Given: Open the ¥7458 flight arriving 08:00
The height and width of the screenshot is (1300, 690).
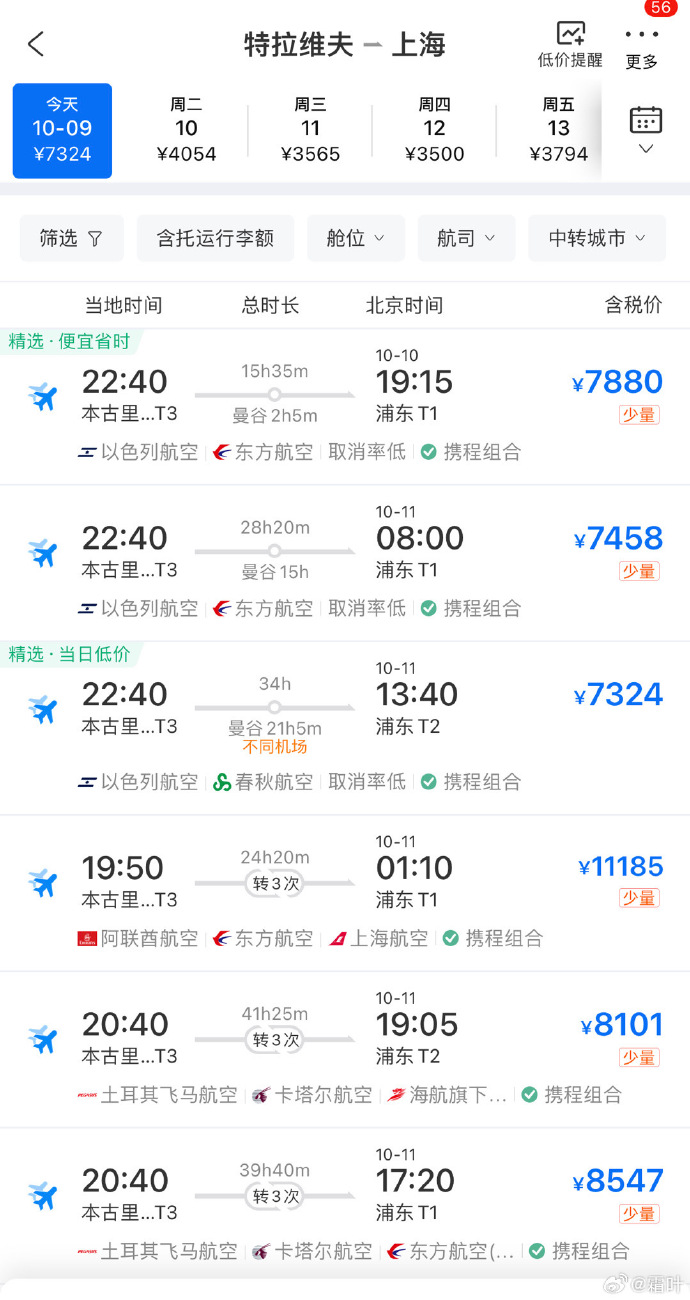Looking at the screenshot, I should [x=345, y=563].
